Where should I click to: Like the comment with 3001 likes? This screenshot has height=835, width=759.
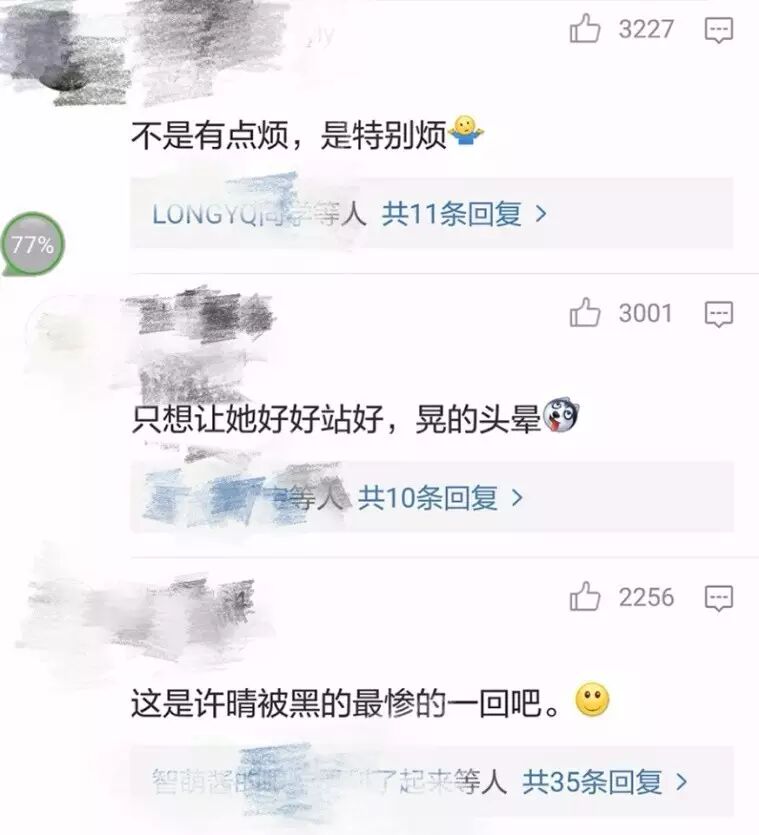pyautogui.click(x=585, y=314)
